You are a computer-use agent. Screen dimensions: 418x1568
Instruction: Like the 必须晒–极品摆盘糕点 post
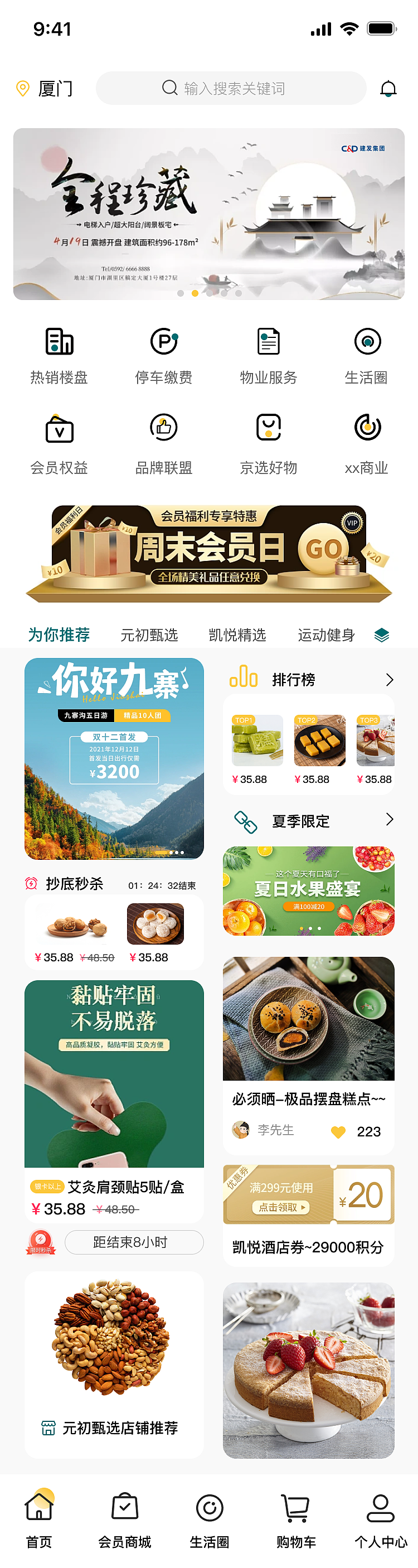click(x=338, y=1131)
